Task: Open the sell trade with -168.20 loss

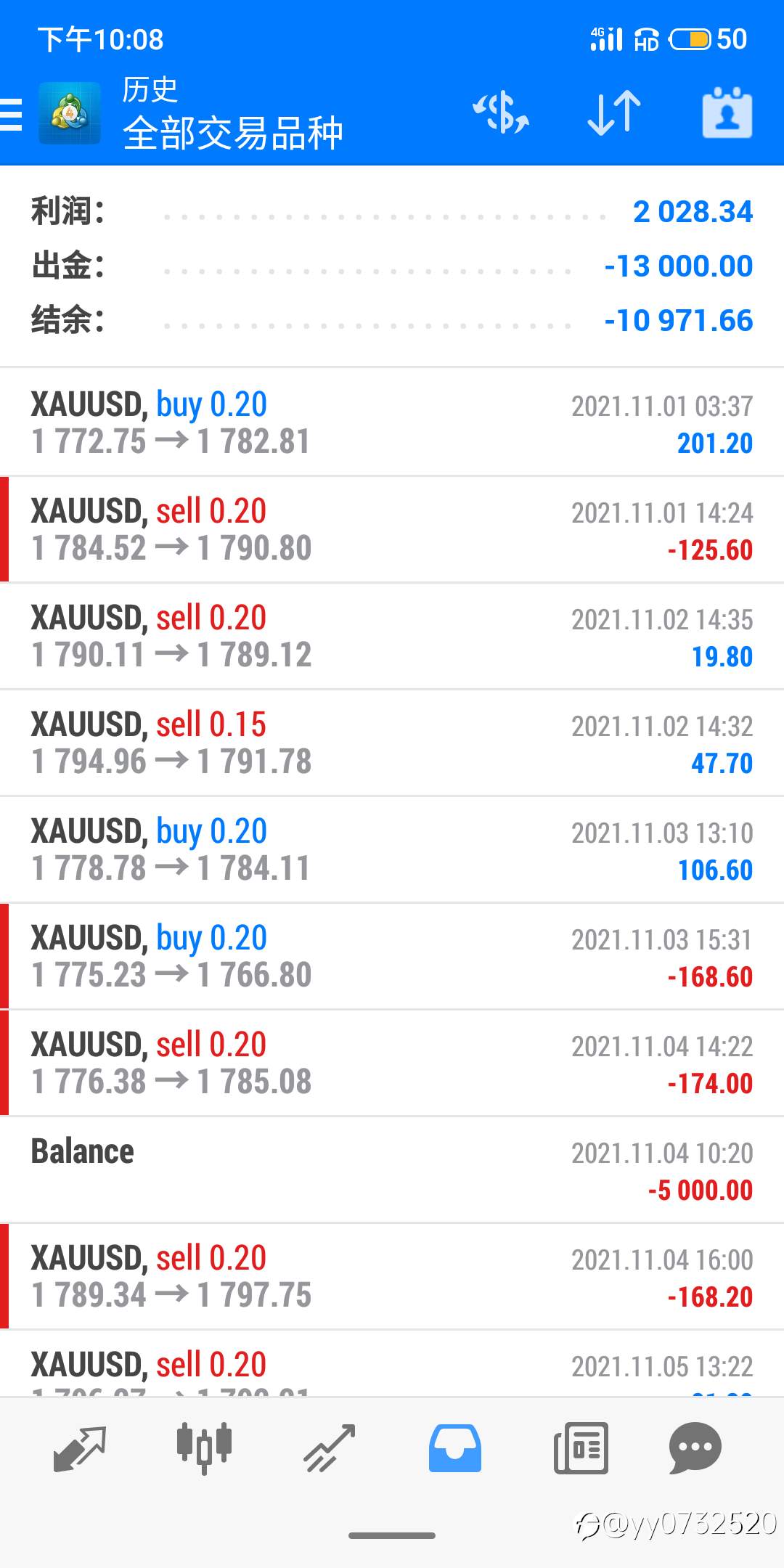Action: [392, 1276]
